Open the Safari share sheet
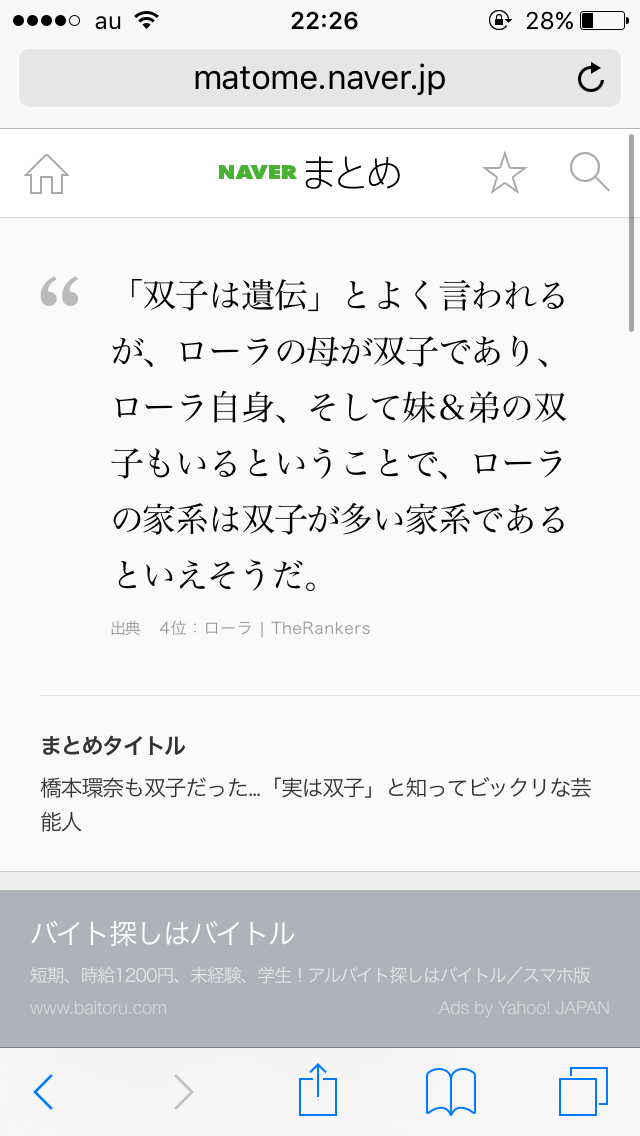This screenshot has width=640, height=1136. [x=318, y=1089]
